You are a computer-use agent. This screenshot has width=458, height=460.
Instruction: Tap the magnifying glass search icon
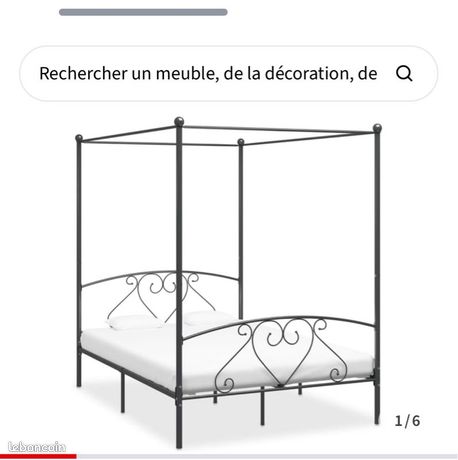pos(404,73)
